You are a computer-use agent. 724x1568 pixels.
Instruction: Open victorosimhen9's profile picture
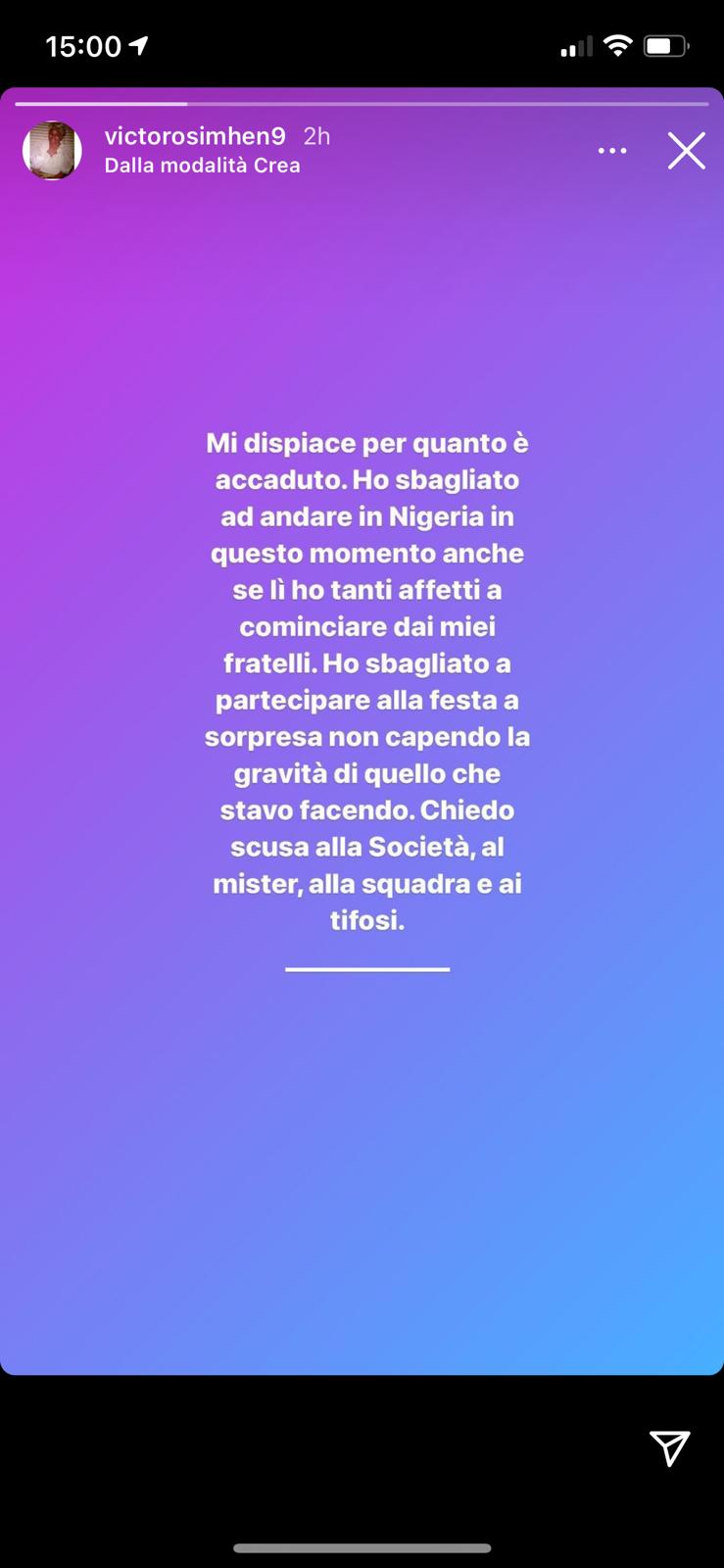pyautogui.click(x=51, y=151)
